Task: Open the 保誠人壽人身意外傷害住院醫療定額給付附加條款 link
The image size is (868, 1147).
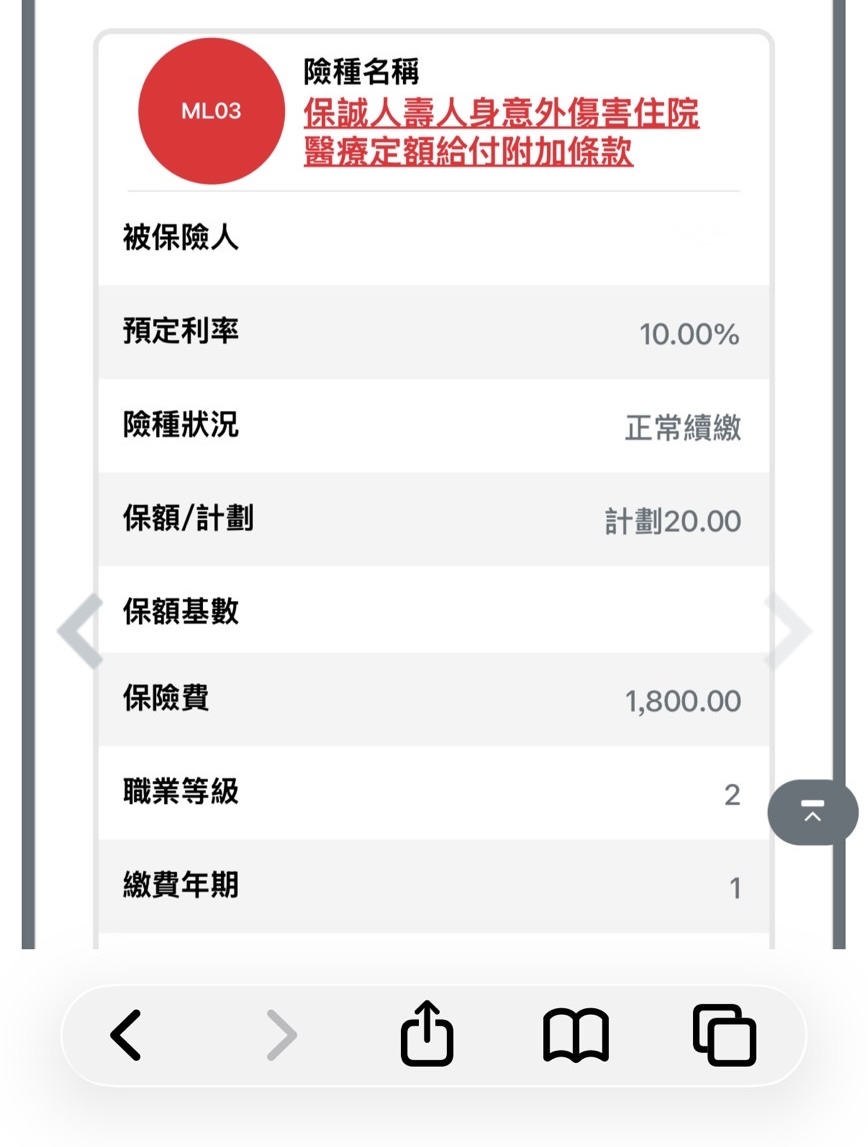Action: 501,133
